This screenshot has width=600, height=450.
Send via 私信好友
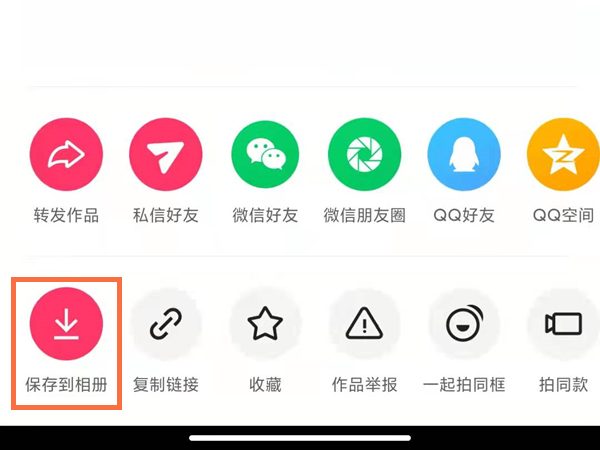tap(166, 156)
